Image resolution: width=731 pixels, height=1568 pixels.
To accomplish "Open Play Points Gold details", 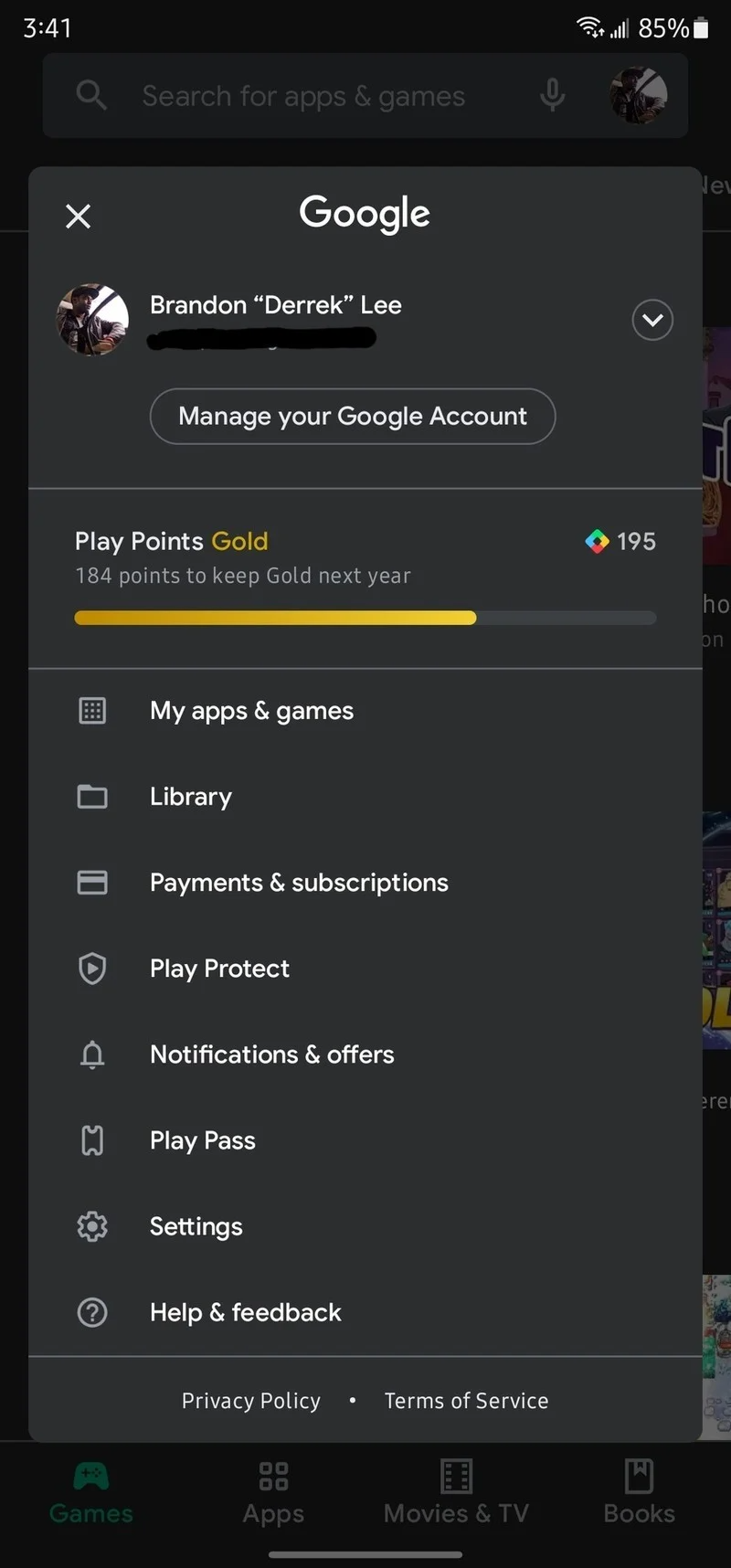I will point(365,576).
